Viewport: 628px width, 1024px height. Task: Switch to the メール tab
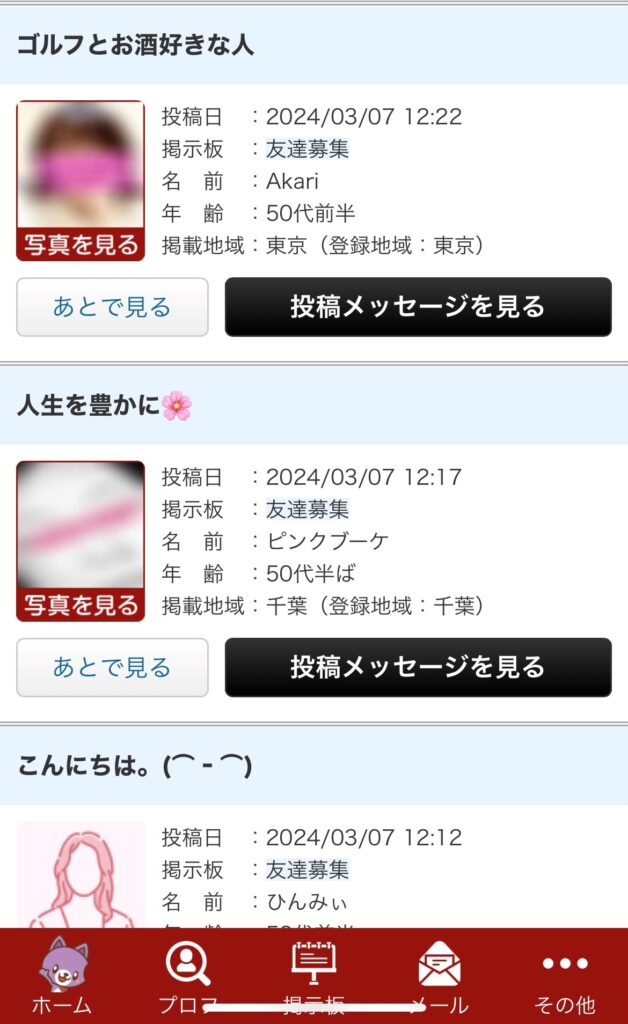click(439, 978)
